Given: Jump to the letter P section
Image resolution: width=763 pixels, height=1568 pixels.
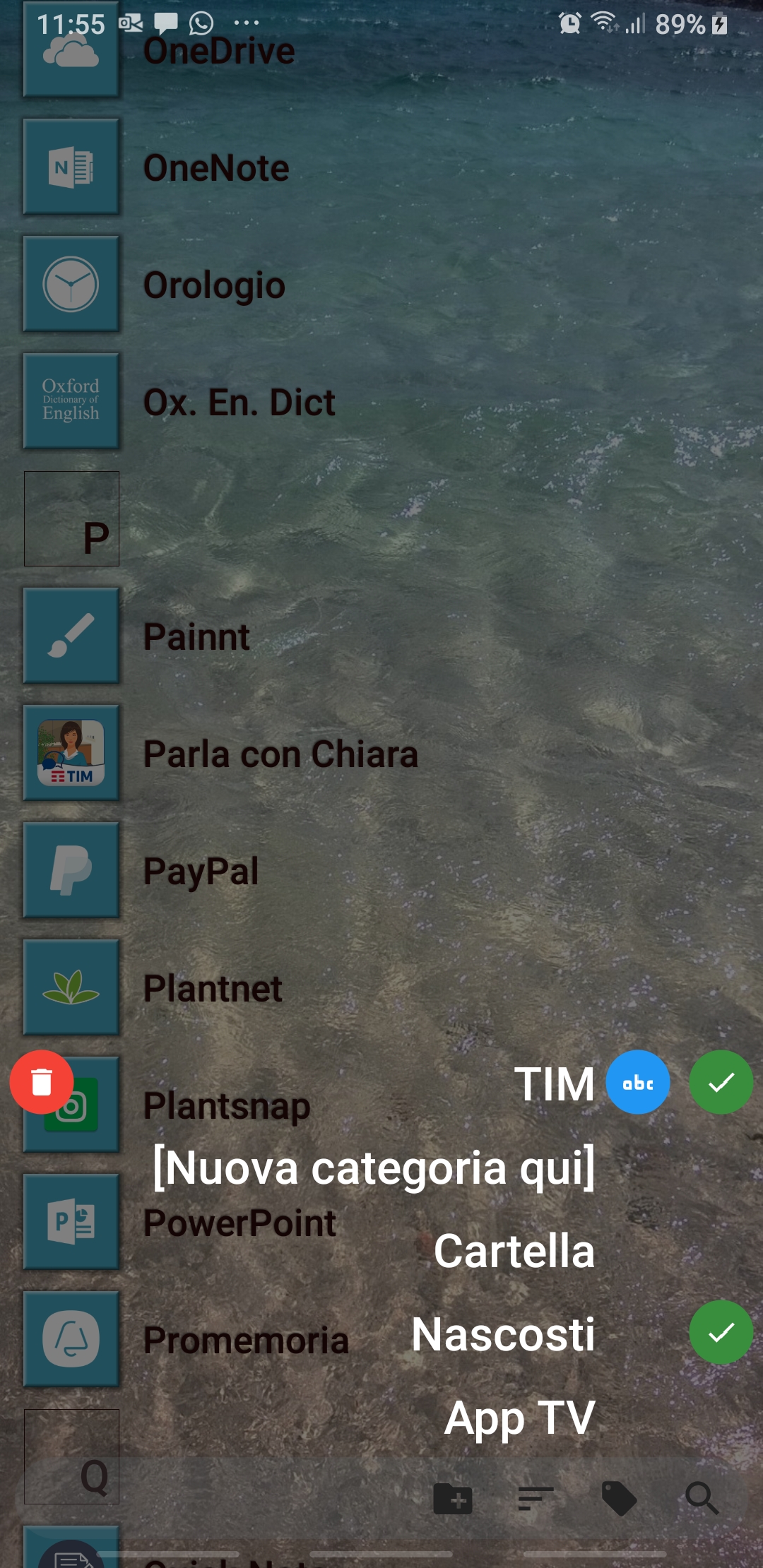Looking at the screenshot, I should coord(71,519).
